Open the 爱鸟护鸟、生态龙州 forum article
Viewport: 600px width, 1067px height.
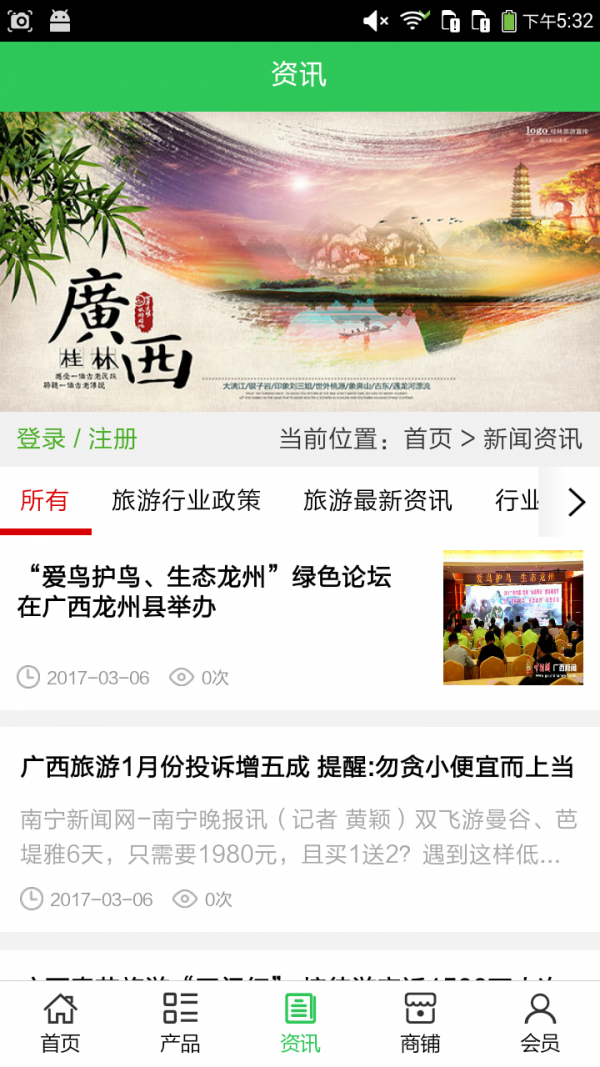pos(205,591)
